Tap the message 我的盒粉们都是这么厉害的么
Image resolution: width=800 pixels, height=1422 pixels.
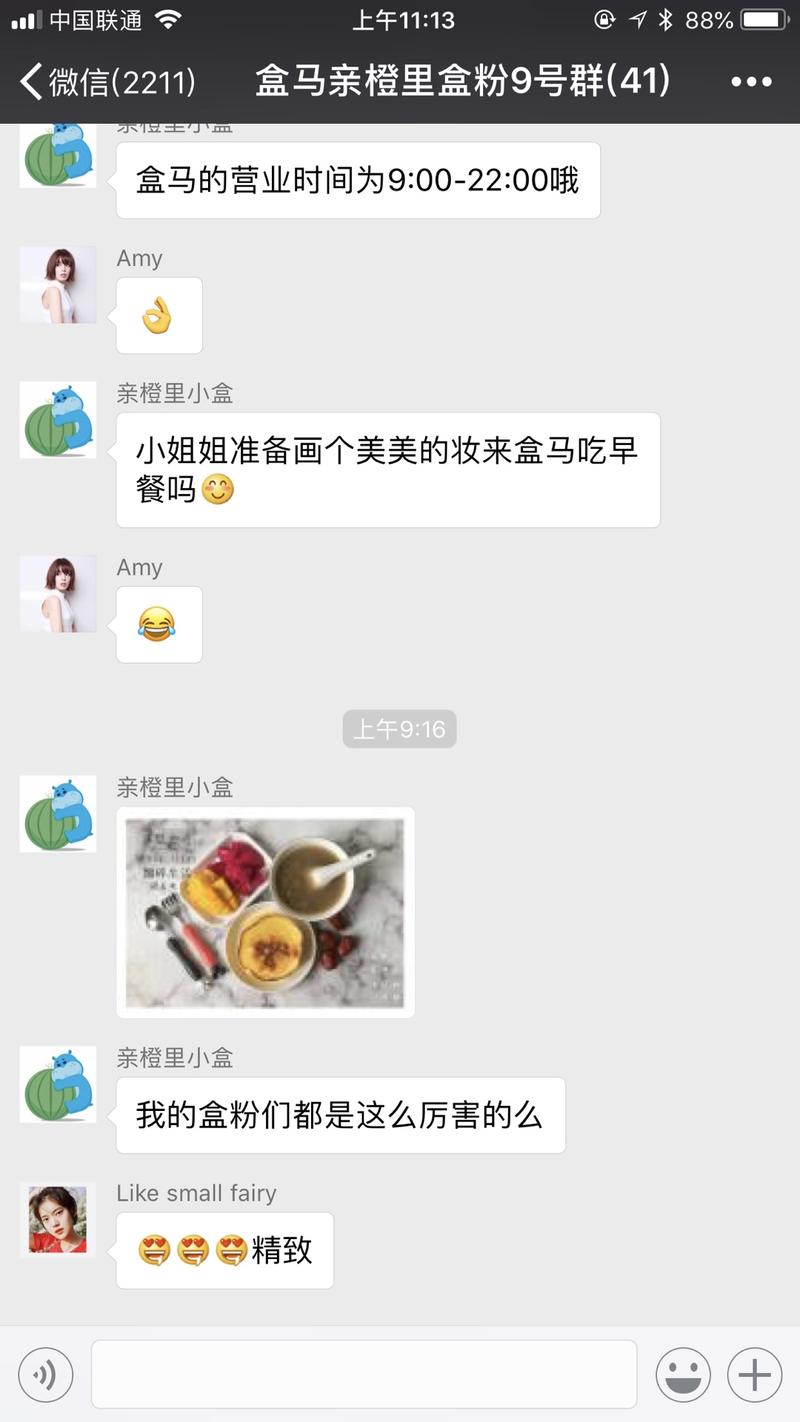pyautogui.click(x=340, y=1116)
